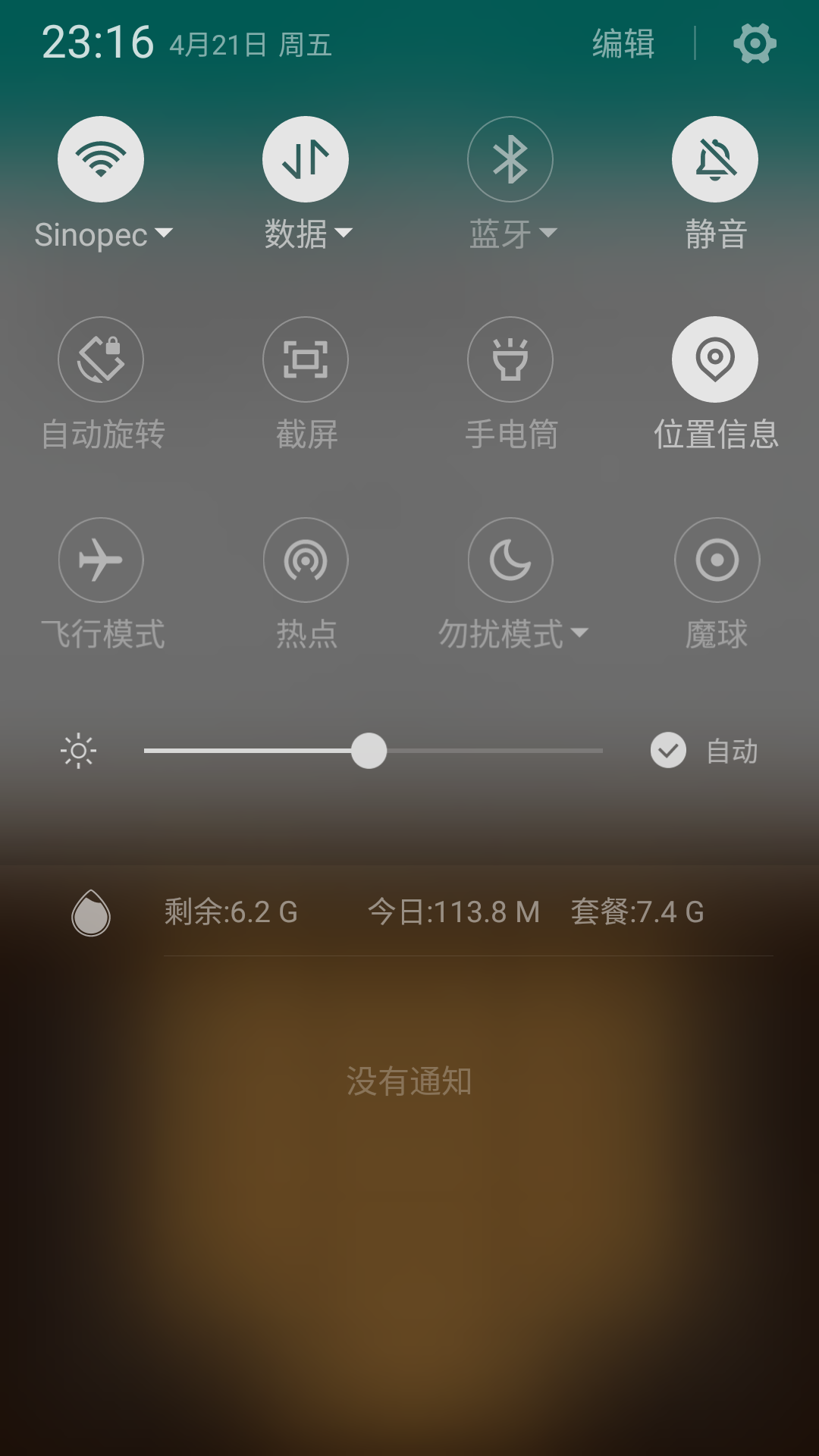Viewport: 819px width, 1456px height.
Task: Tap the clock showing 23:16
Action: point(99,42)
